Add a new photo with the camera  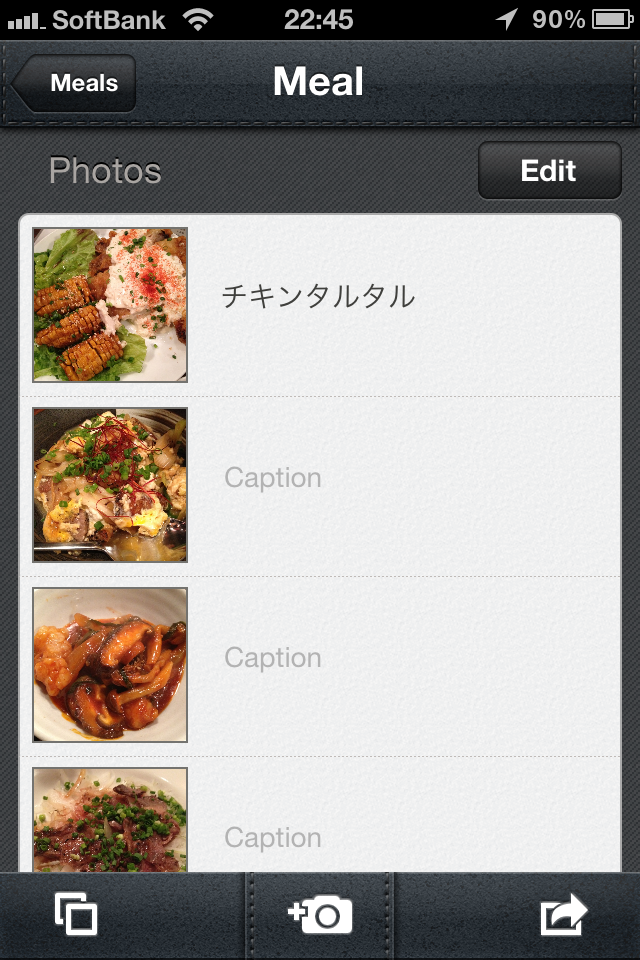tap(320, 915)
